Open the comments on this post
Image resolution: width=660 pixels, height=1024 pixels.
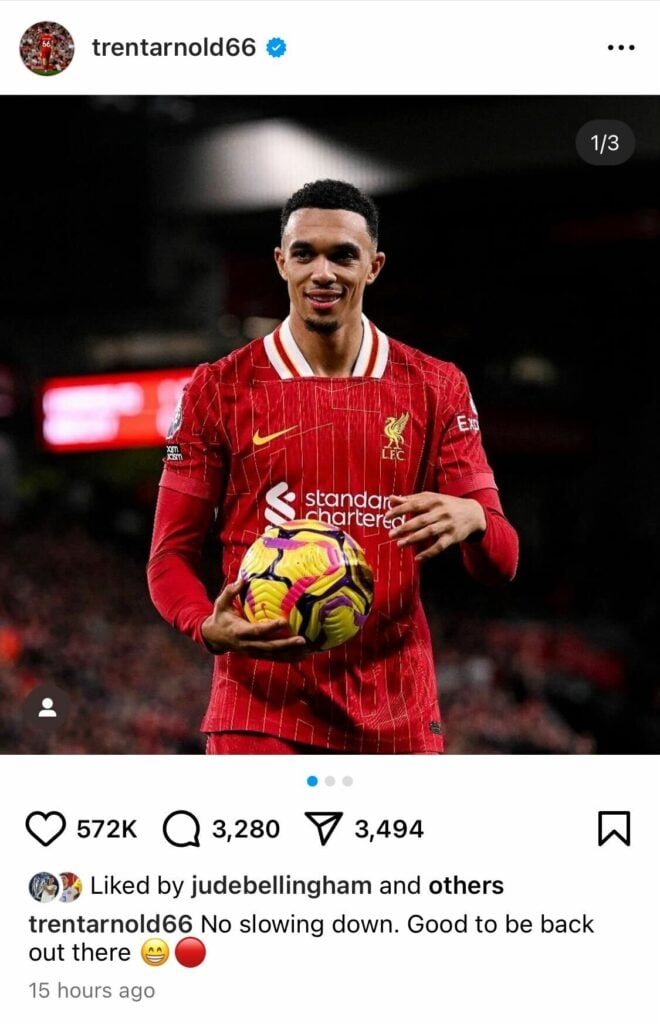[x=181, y=828]
